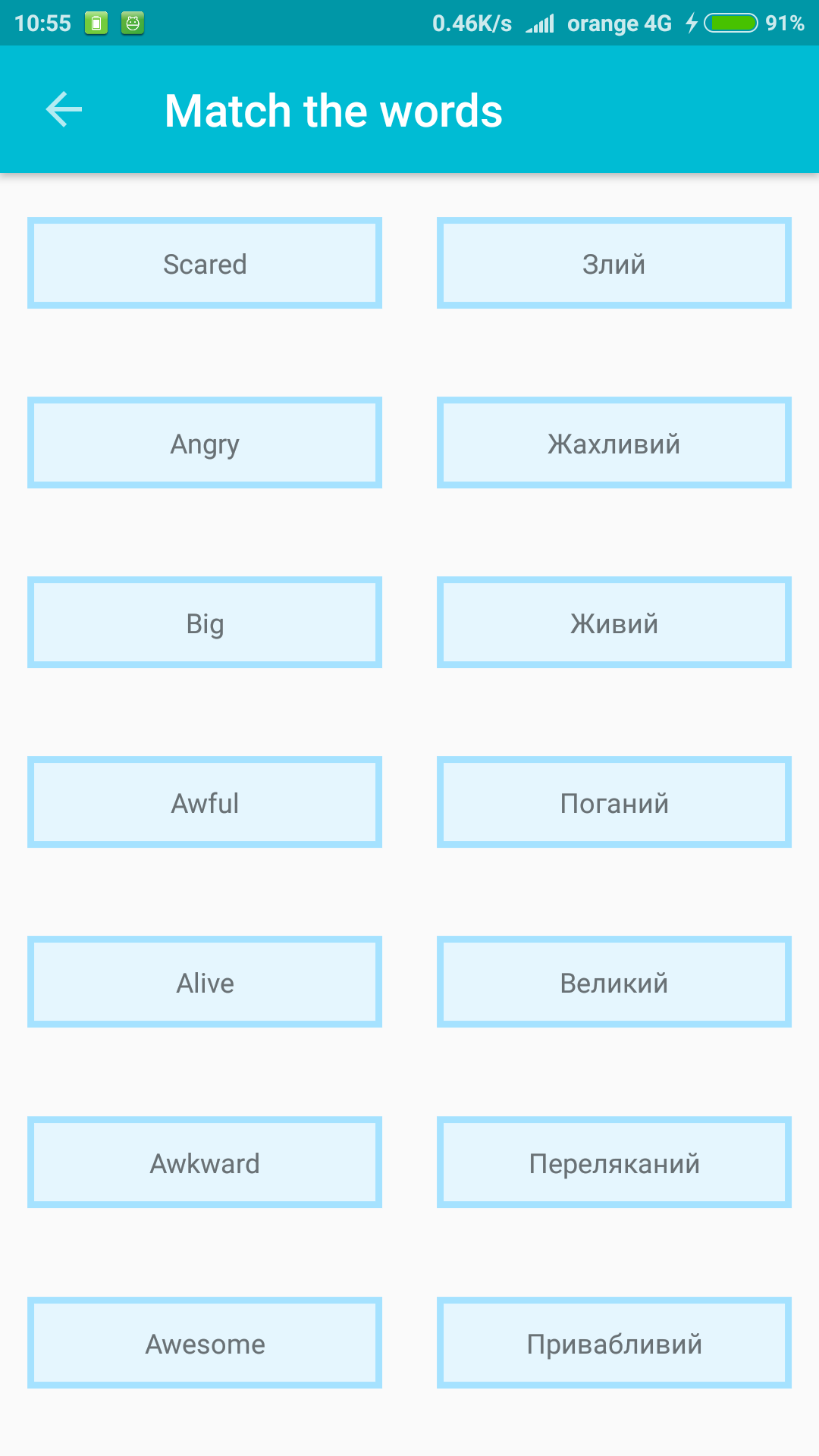Viewport: 819px width, 1456px height.
Task: Choose the word Awesome
Action: coord(205,1343)
